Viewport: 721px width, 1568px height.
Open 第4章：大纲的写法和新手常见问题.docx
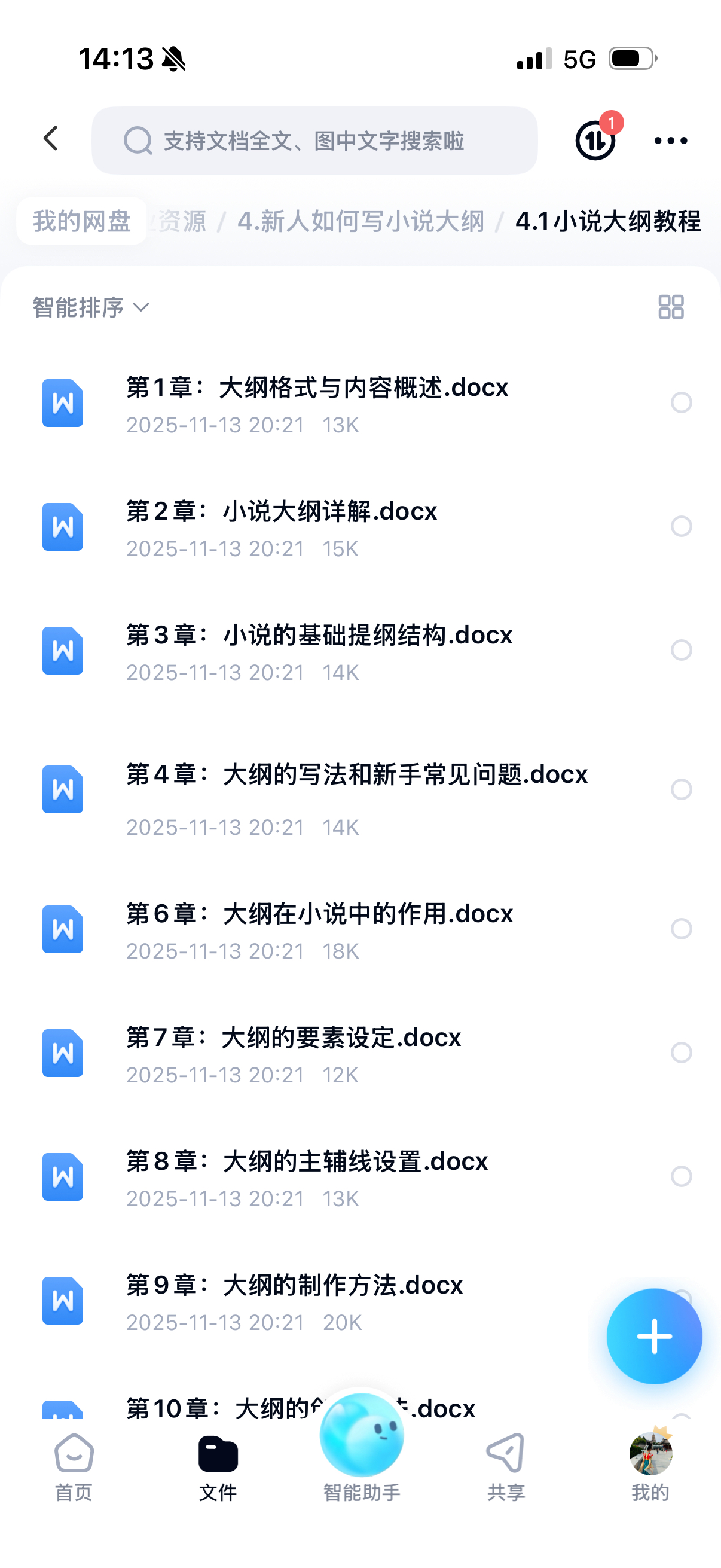356,789
